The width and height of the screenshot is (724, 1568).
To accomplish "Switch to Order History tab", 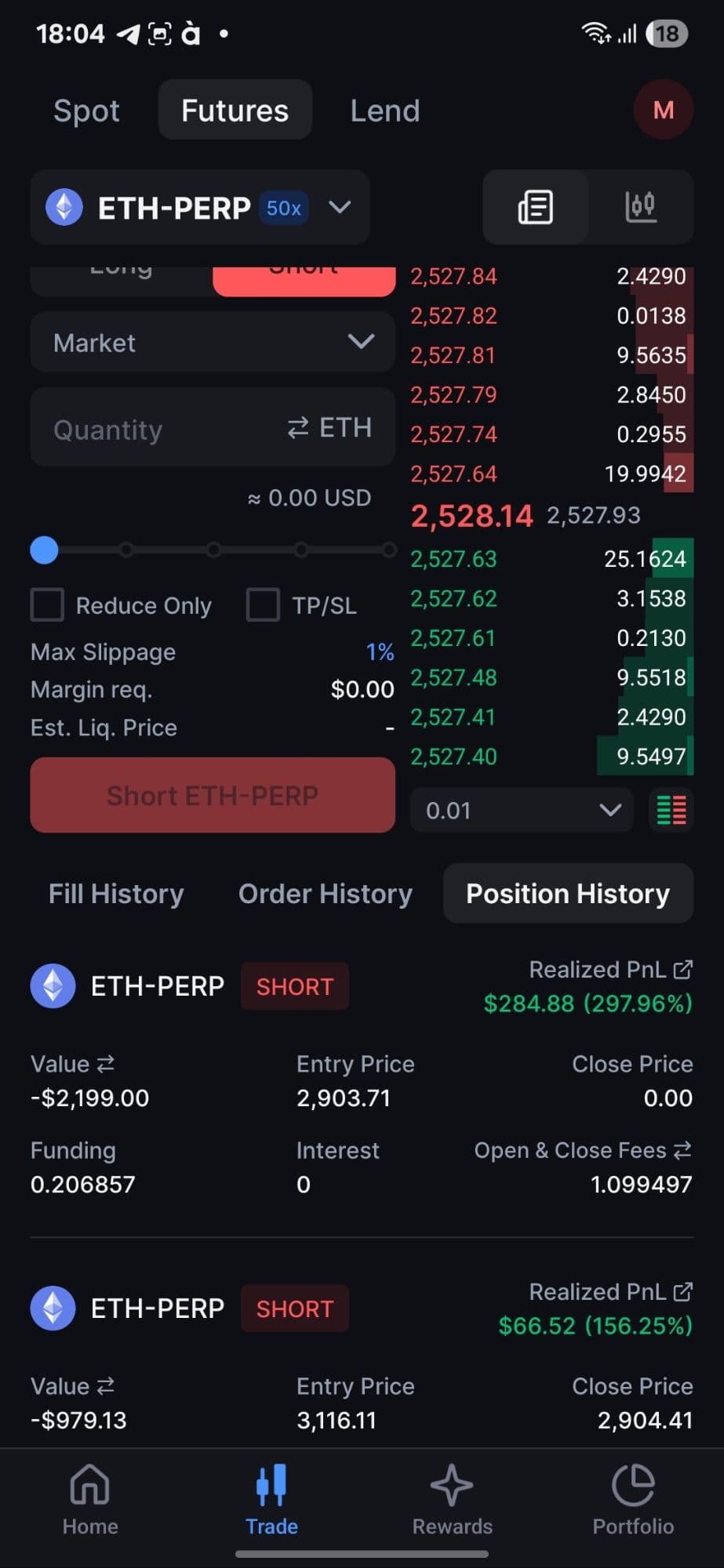I will (x=325, y=894).
